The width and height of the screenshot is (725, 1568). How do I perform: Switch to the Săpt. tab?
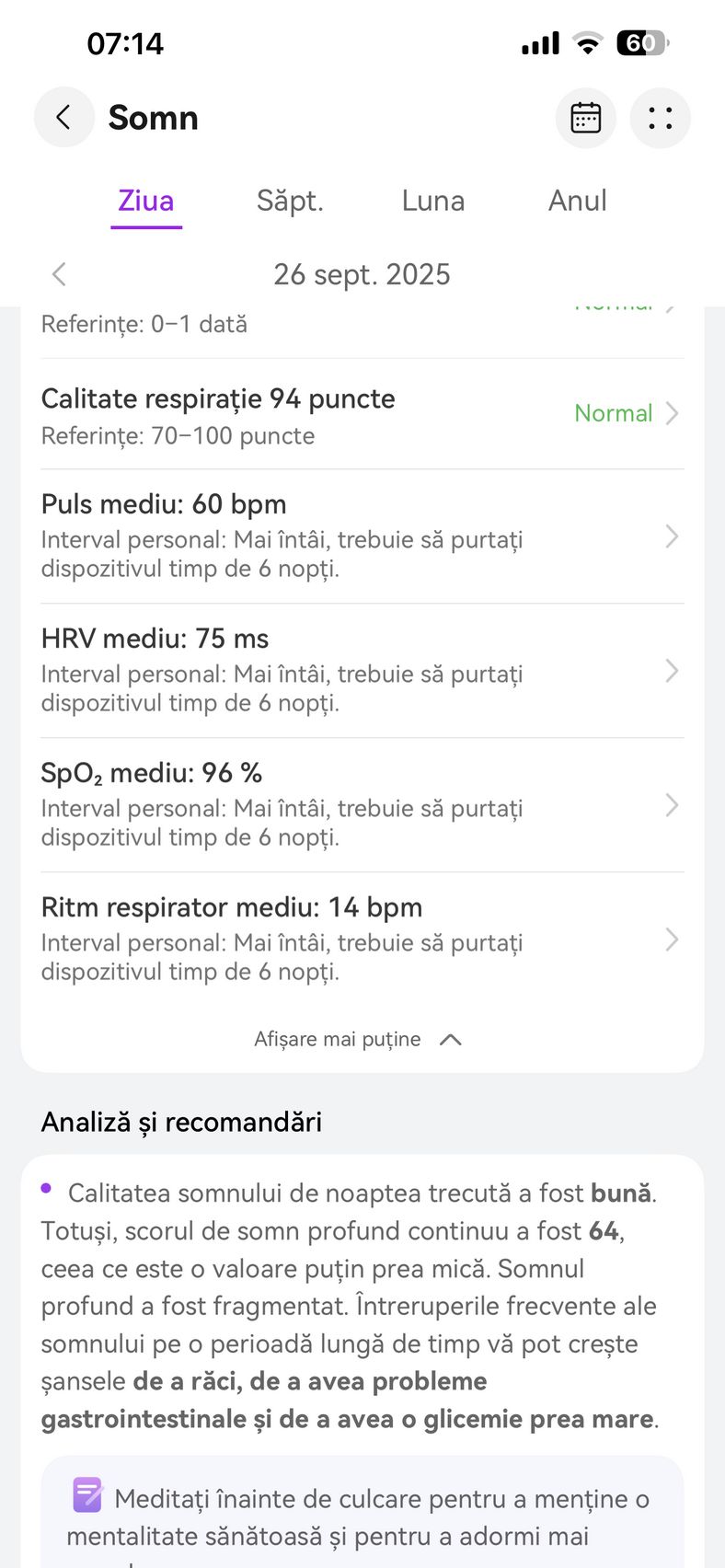coord(290,201)
